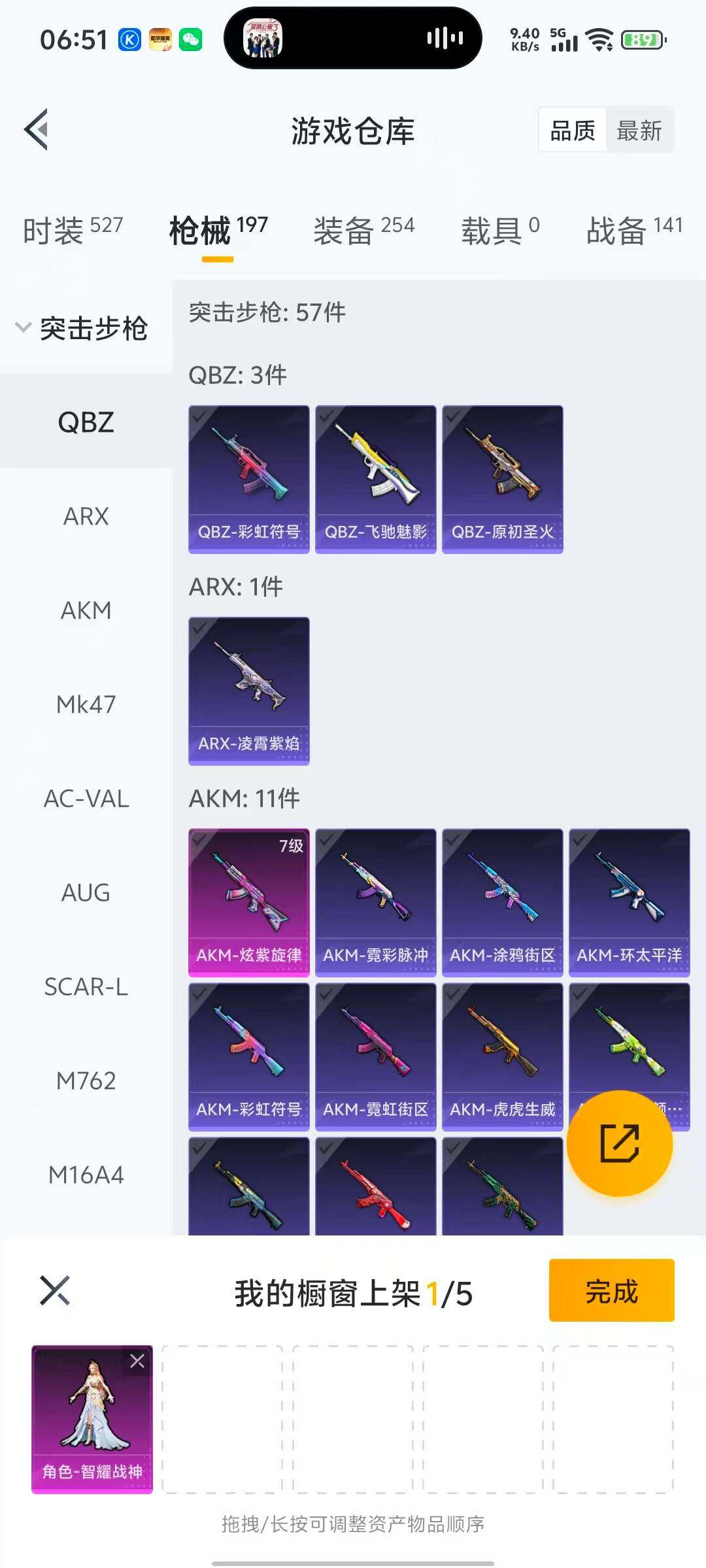This screenshot has width=706, height=1568.
Task: Select ARX in the side list
Action: 86,516
